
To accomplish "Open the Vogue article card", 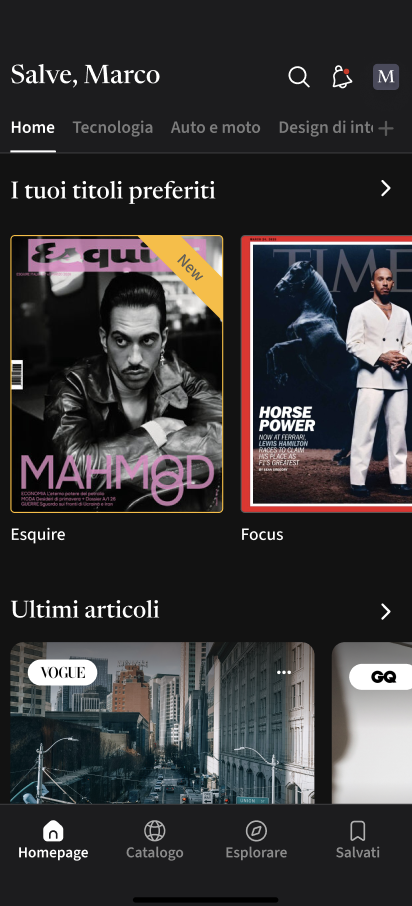I will pyautogui.click(x=162, y=723).
